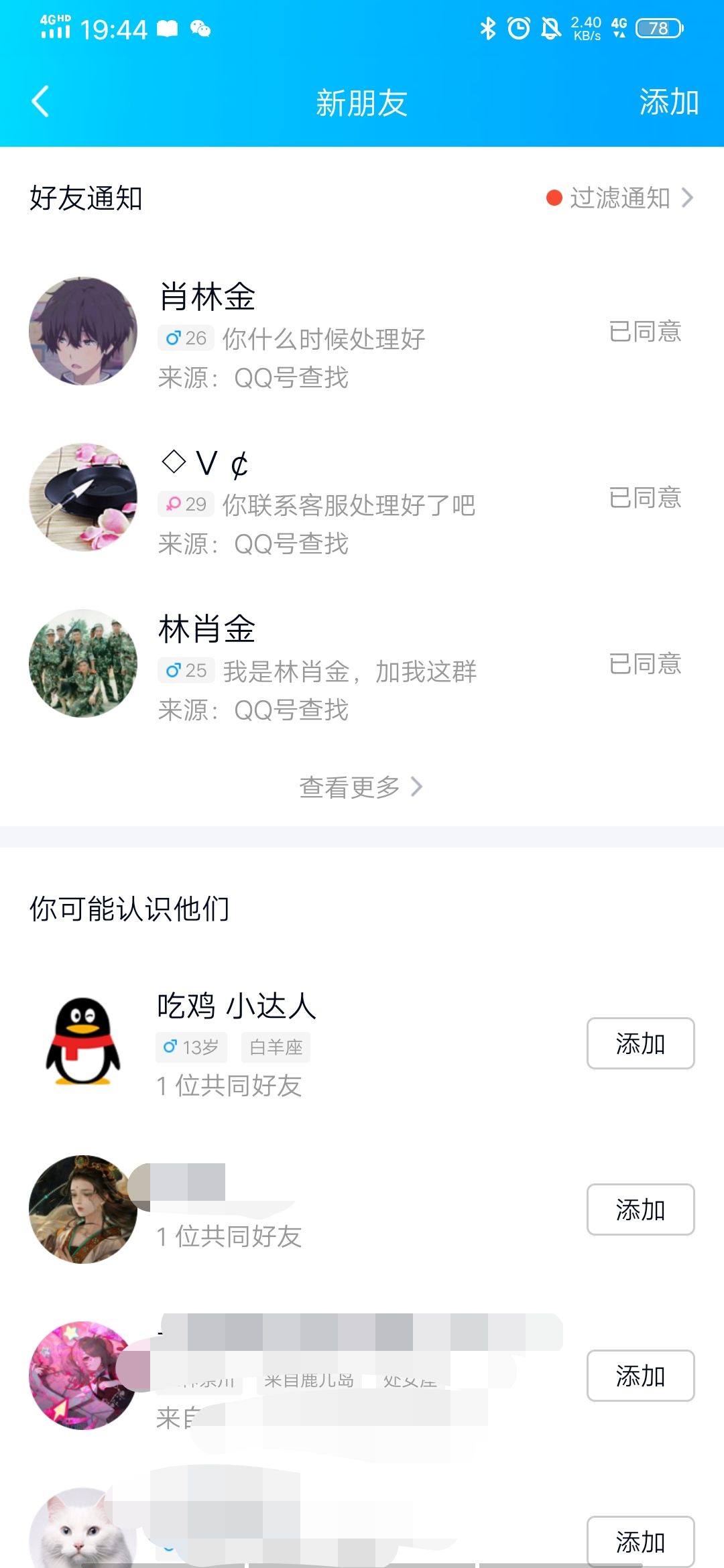This screenshot has height=1568, width=724.
Task: Tap the 13岁 age badge
Action: click(x=191, y=1047)
